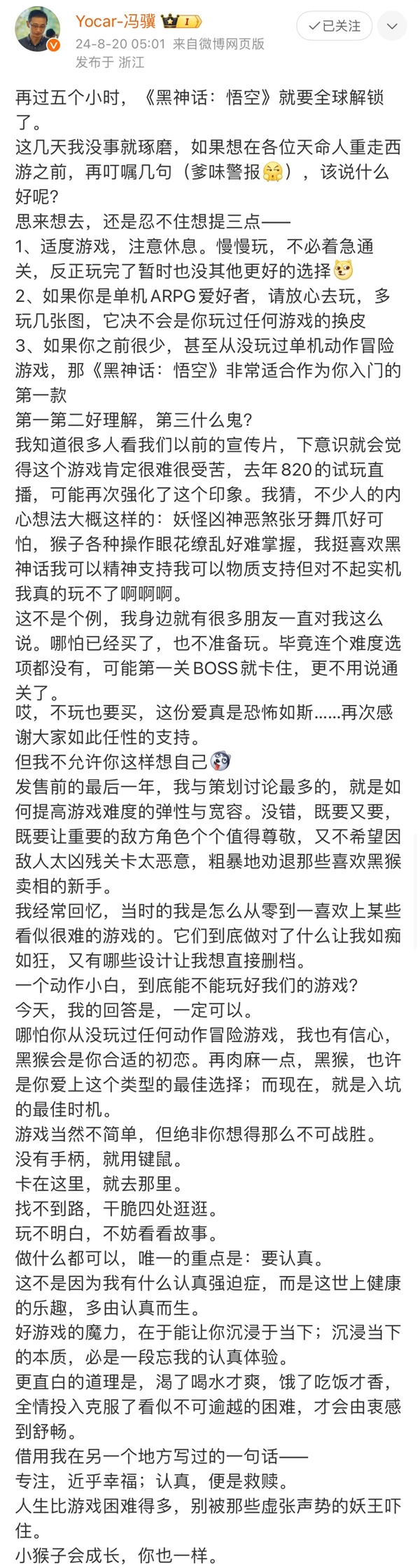Open the crown membership badge

(181, 21)
